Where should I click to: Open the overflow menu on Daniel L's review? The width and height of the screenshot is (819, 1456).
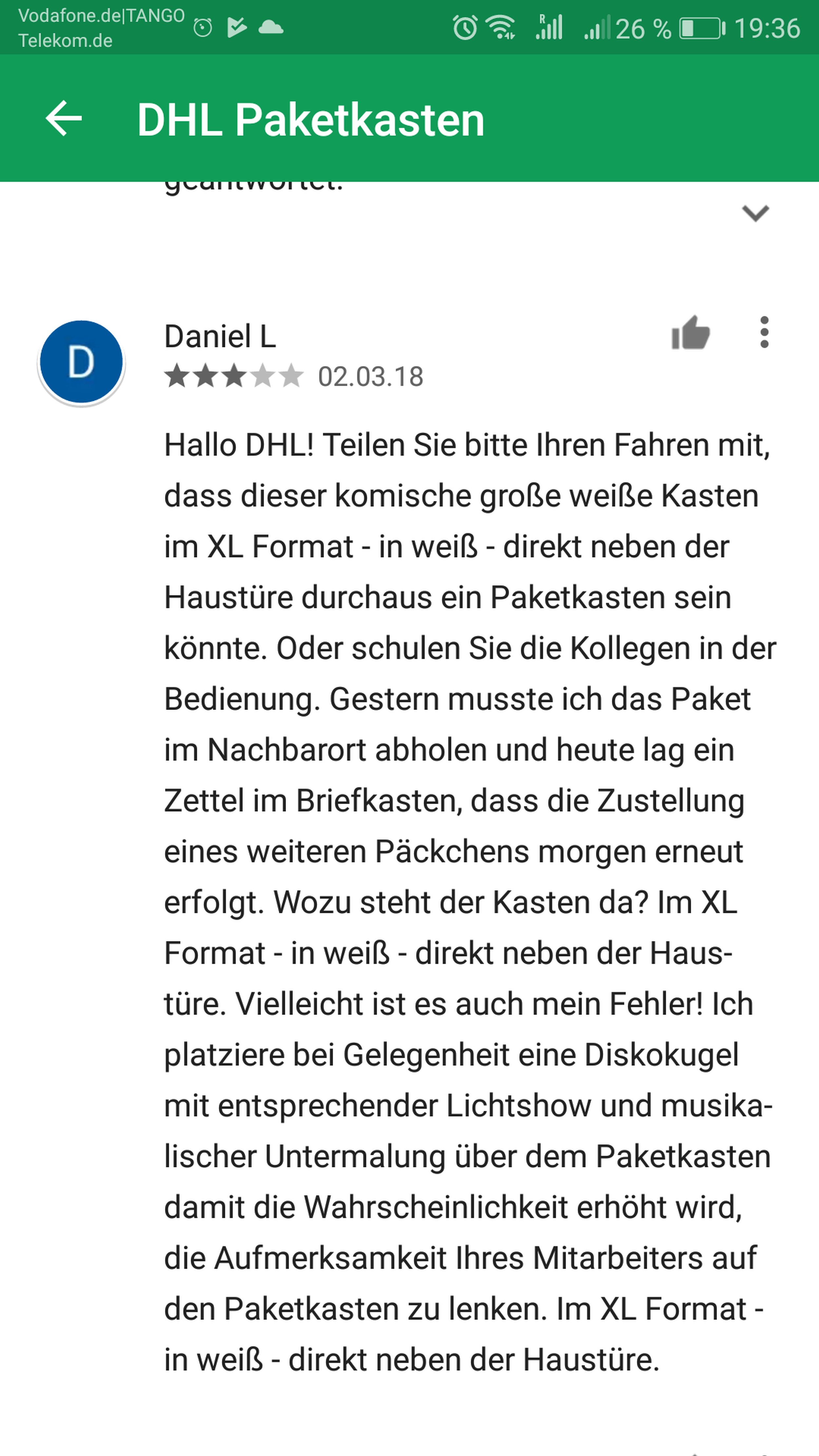[764, 332]
